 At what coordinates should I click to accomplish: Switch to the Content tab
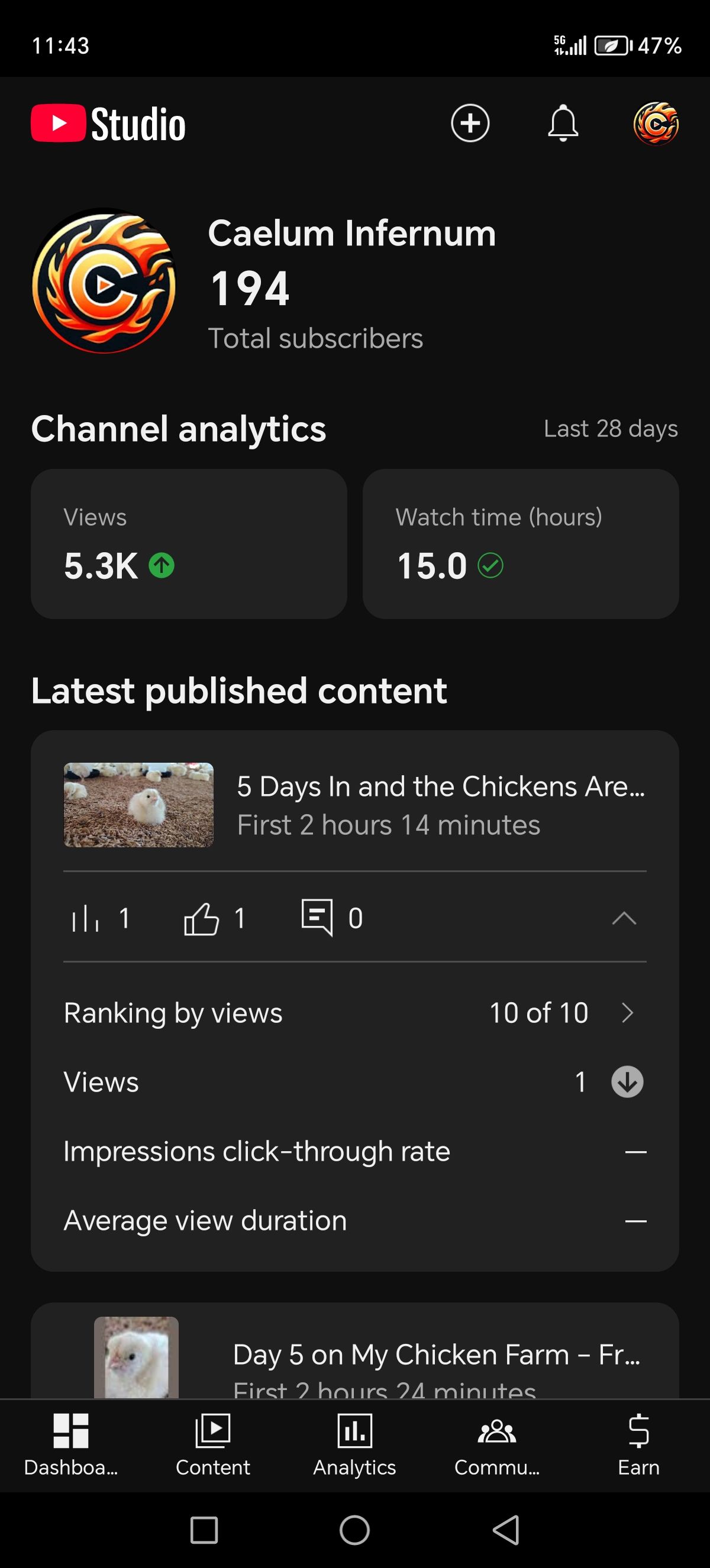click(212, 1445)
